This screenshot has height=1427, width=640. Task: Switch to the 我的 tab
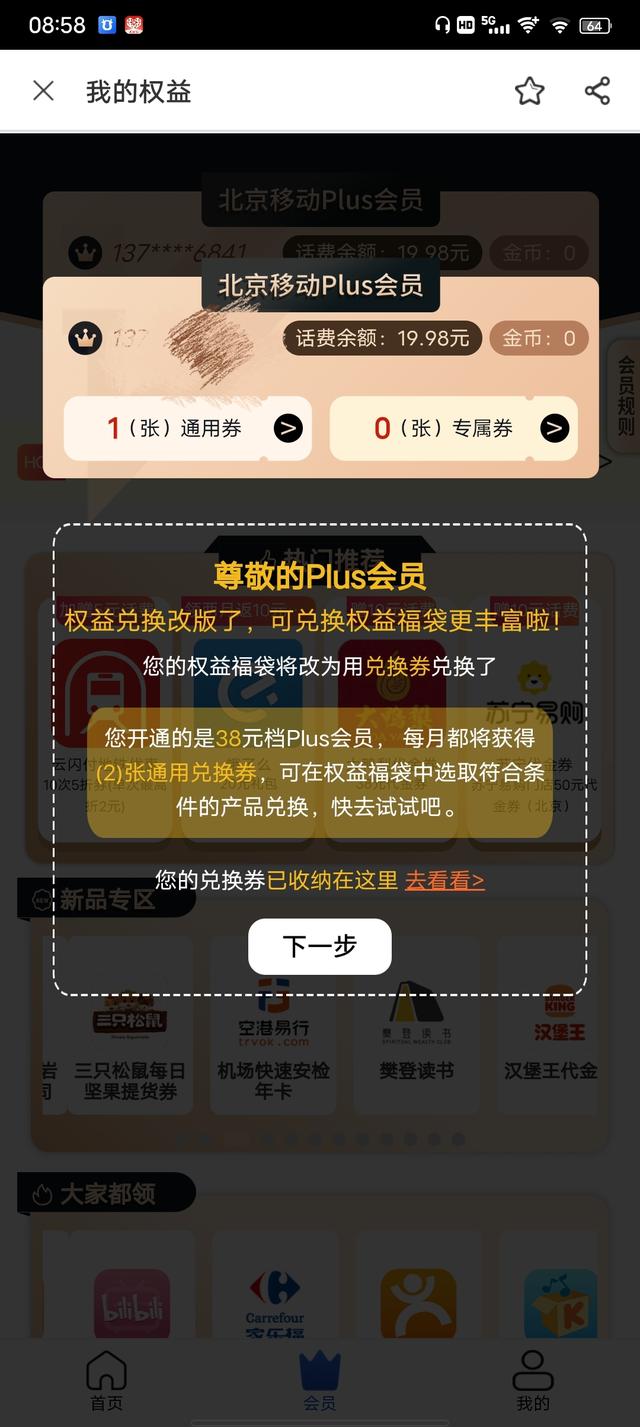click(x=532, y=1380)
